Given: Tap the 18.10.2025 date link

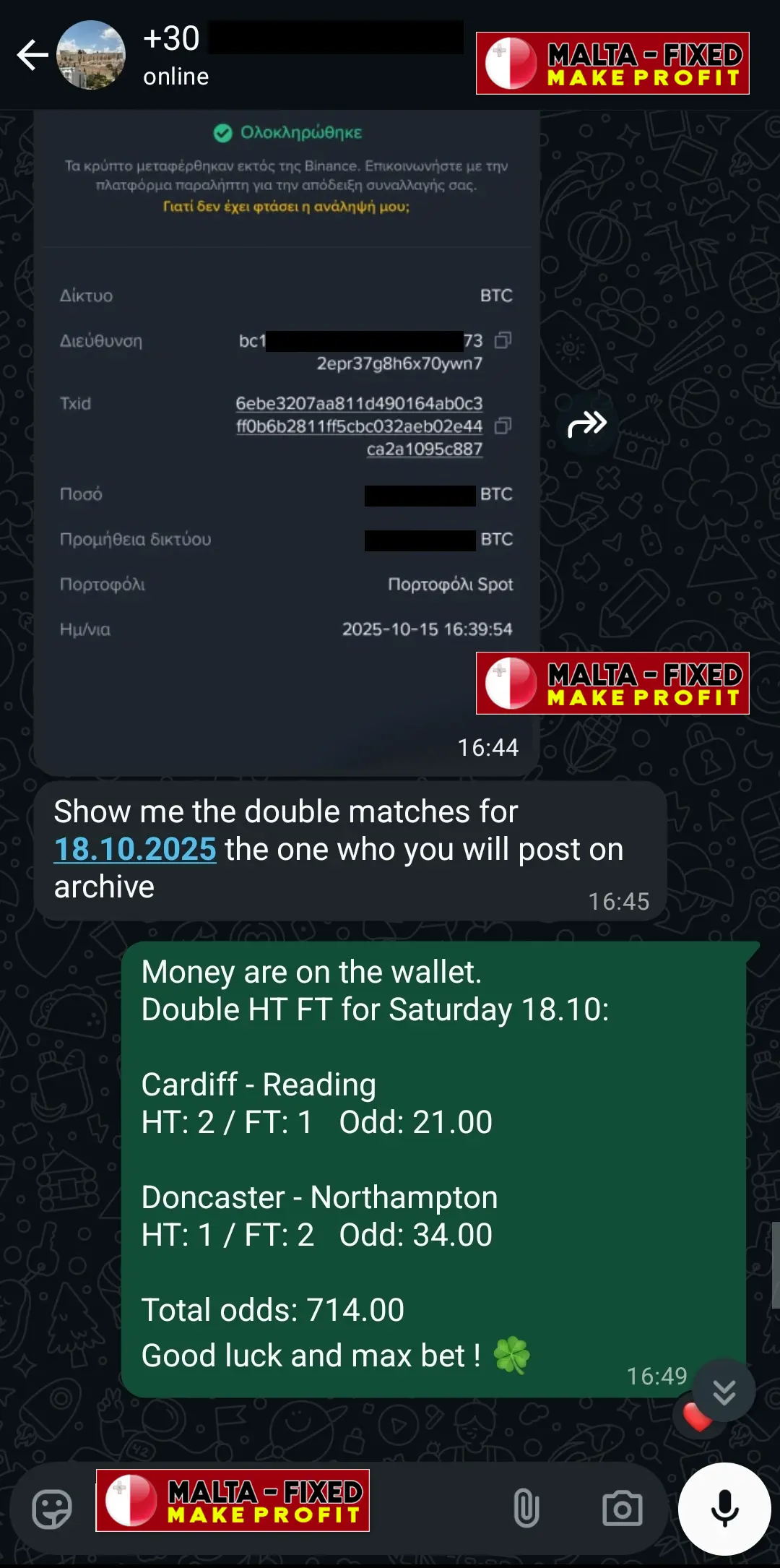Looking at the screenshot, I should point(135,849).
